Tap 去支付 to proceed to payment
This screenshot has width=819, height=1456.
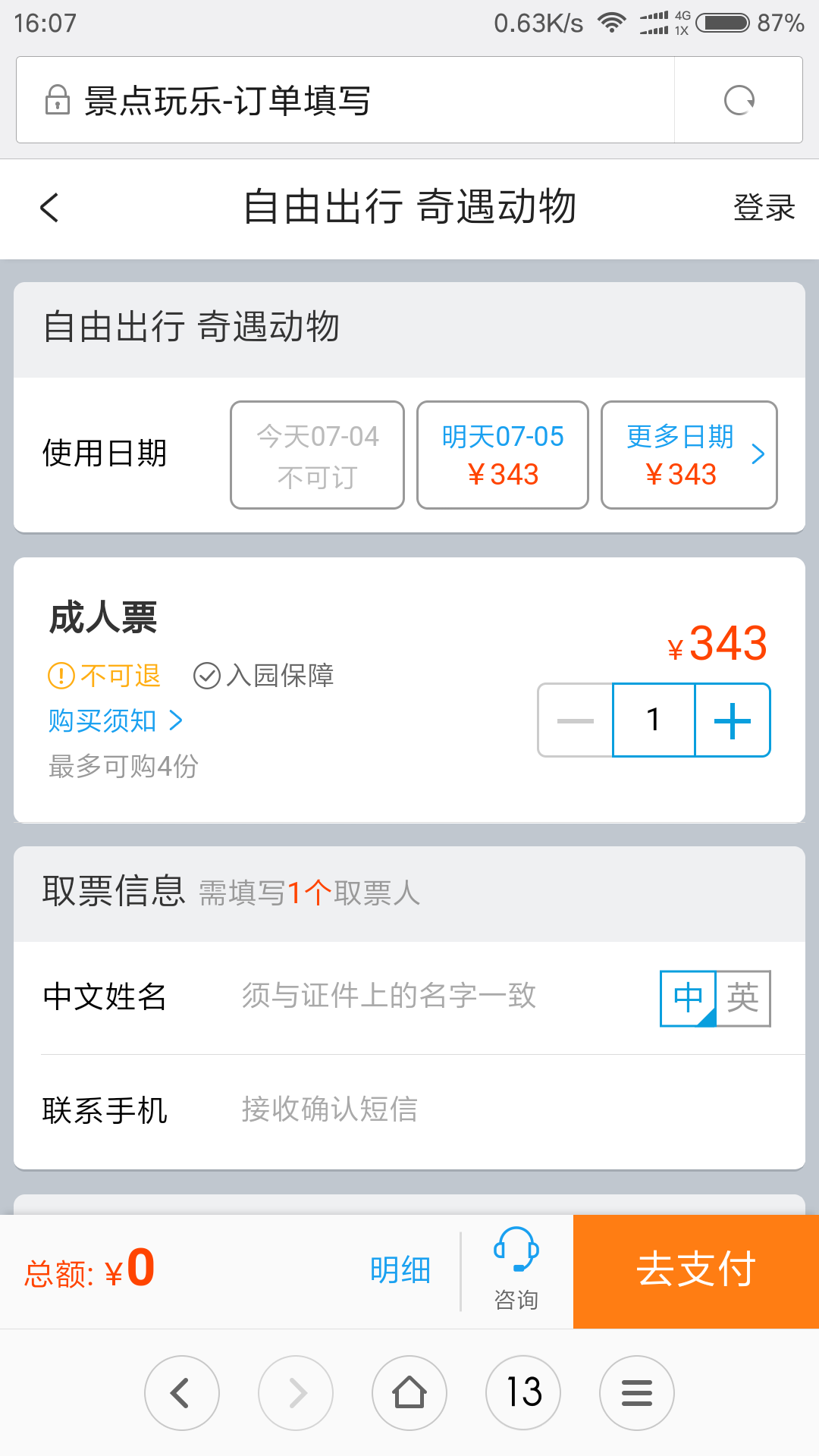coord(696,1271)
